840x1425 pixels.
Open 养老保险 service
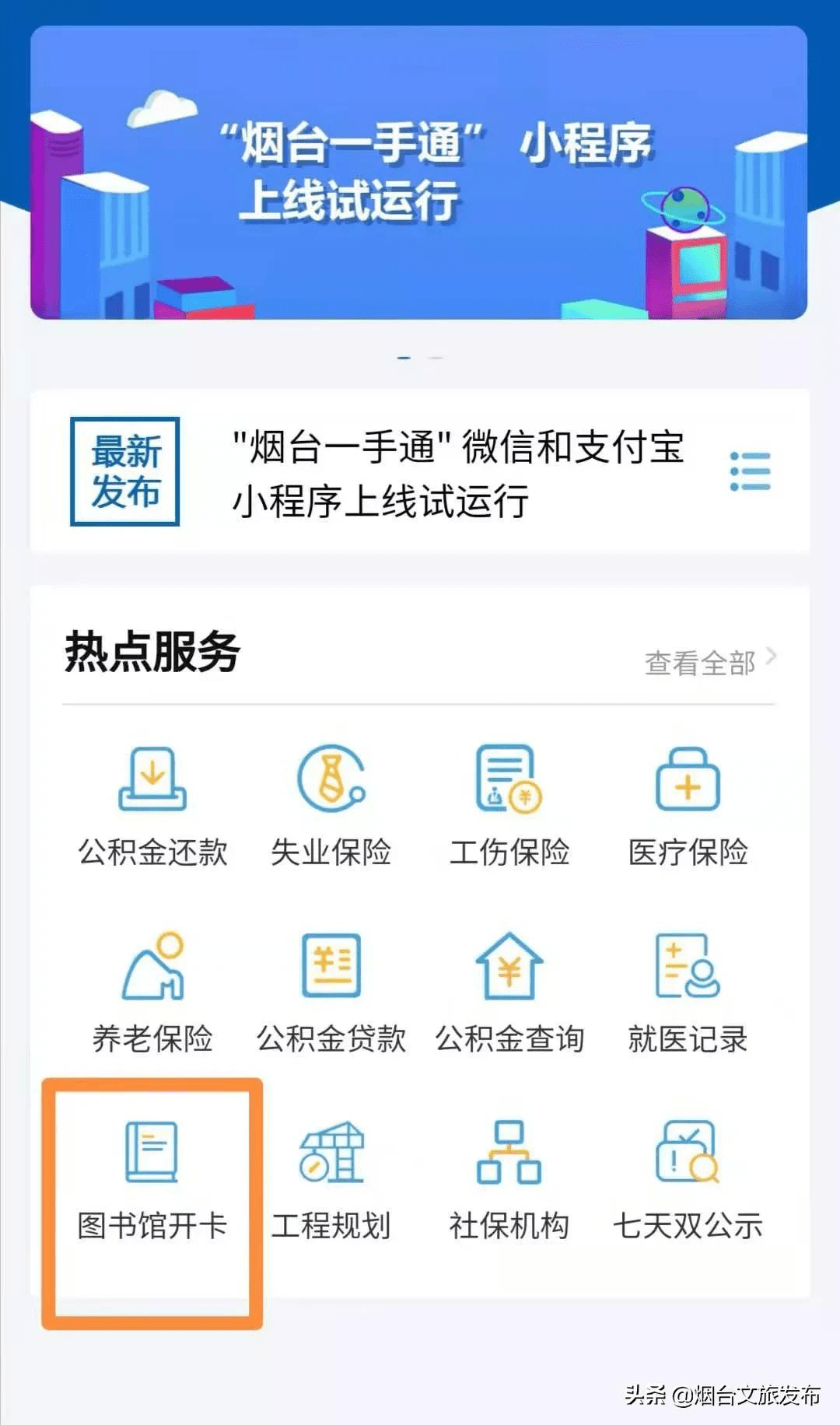[x=152, y=993]
